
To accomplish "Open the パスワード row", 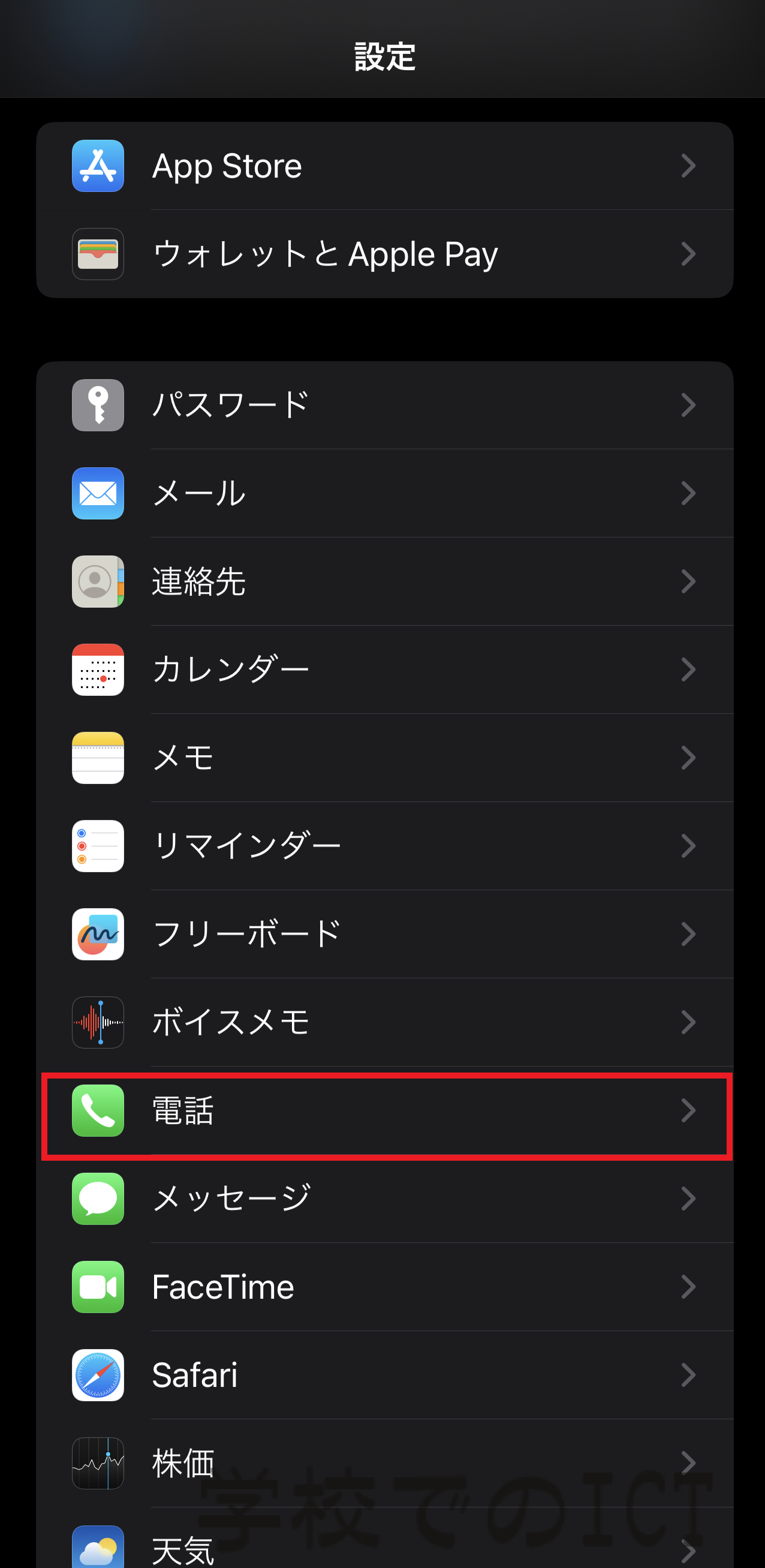I will pyautogui.click(x=385, y=405).
